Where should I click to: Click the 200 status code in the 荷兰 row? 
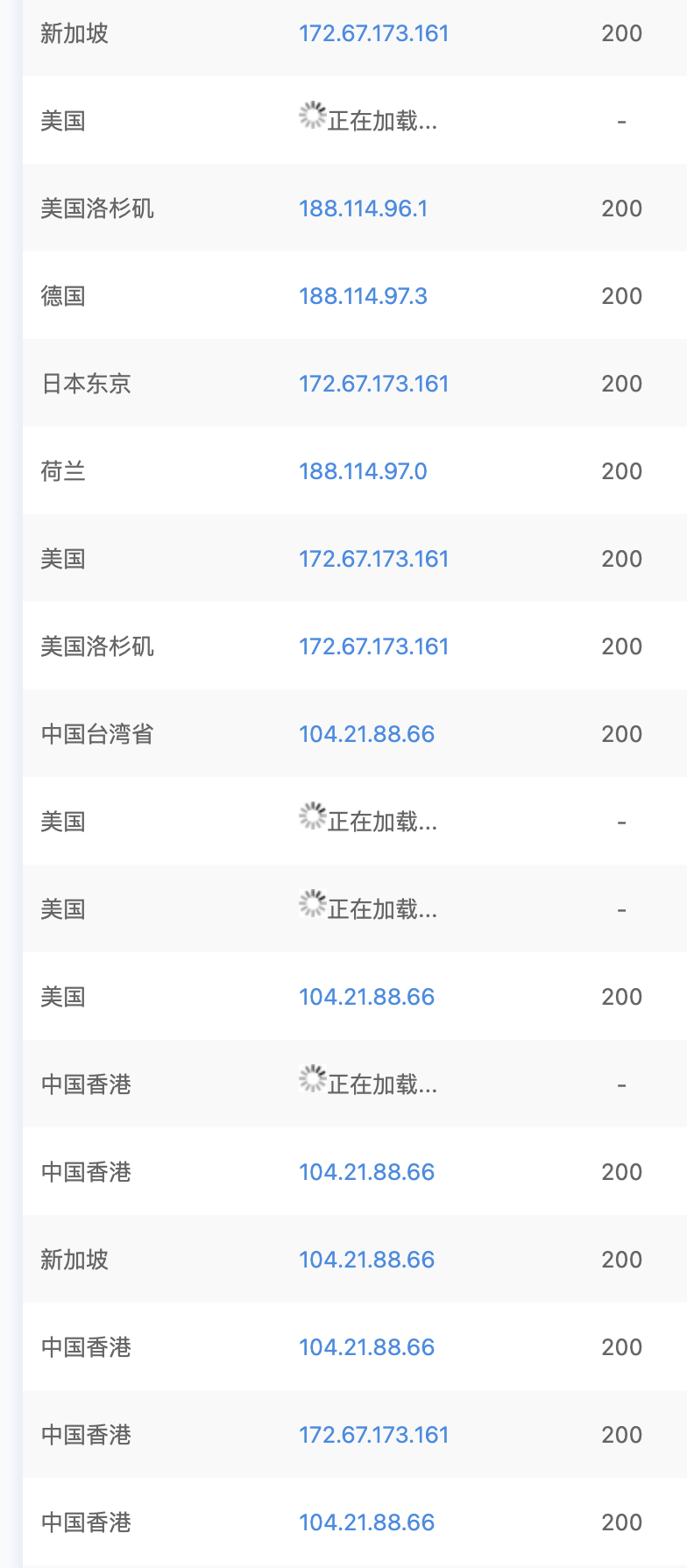click(x=621, y=470)
